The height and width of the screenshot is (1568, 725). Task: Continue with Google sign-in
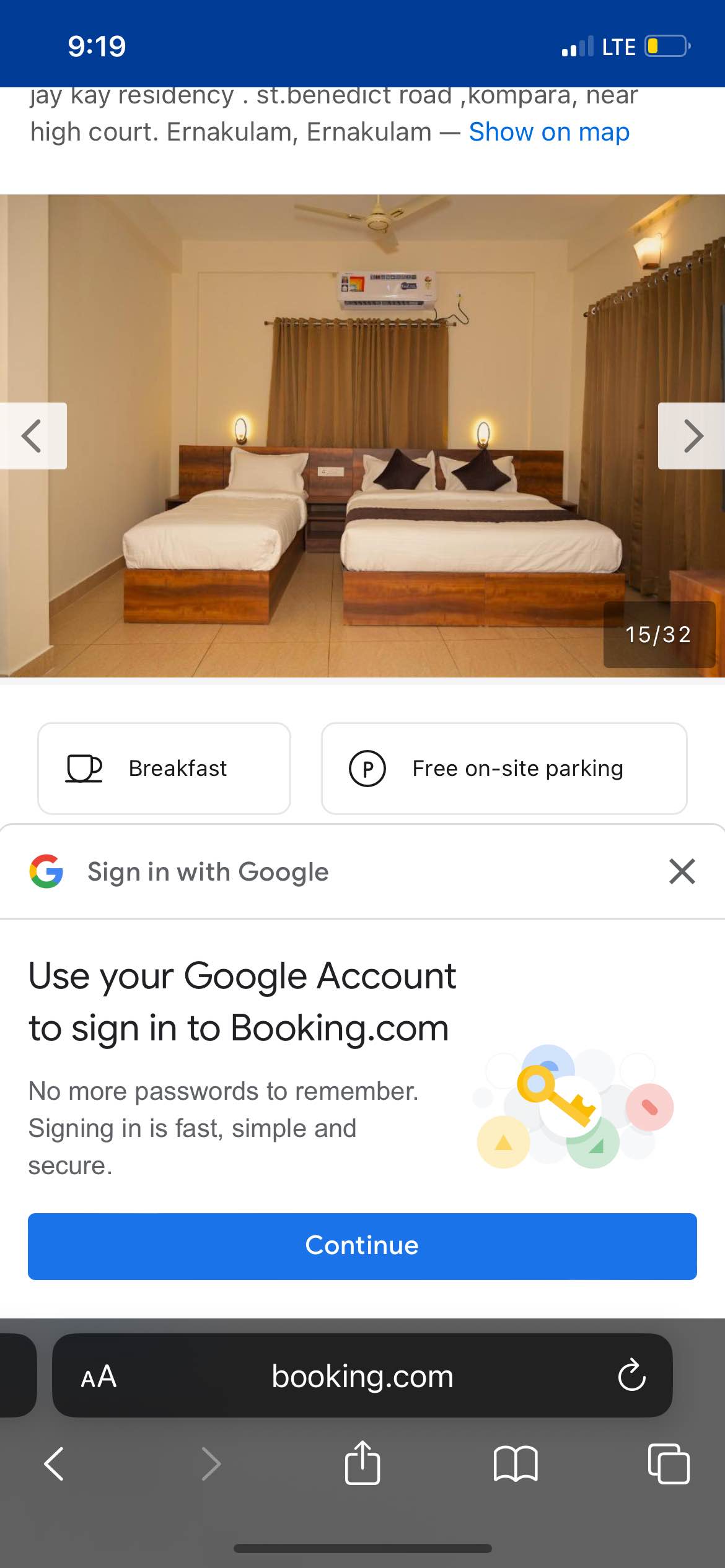pos(362,1246)
